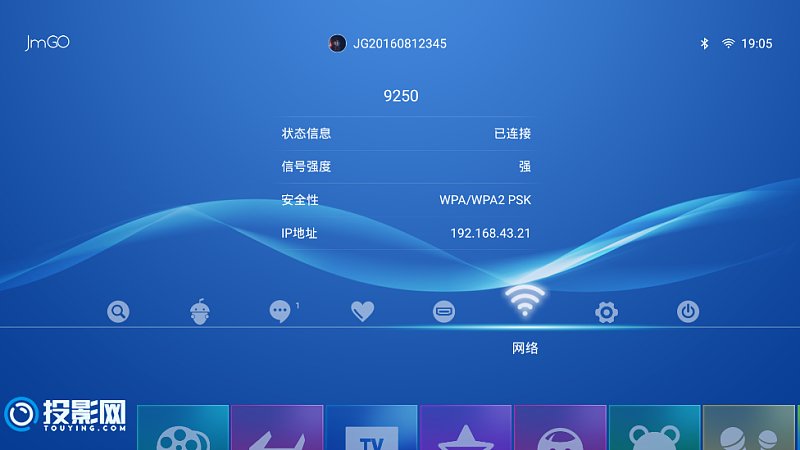Open the star tile
This screenshot has height=450, width=800.
point(465,430)
